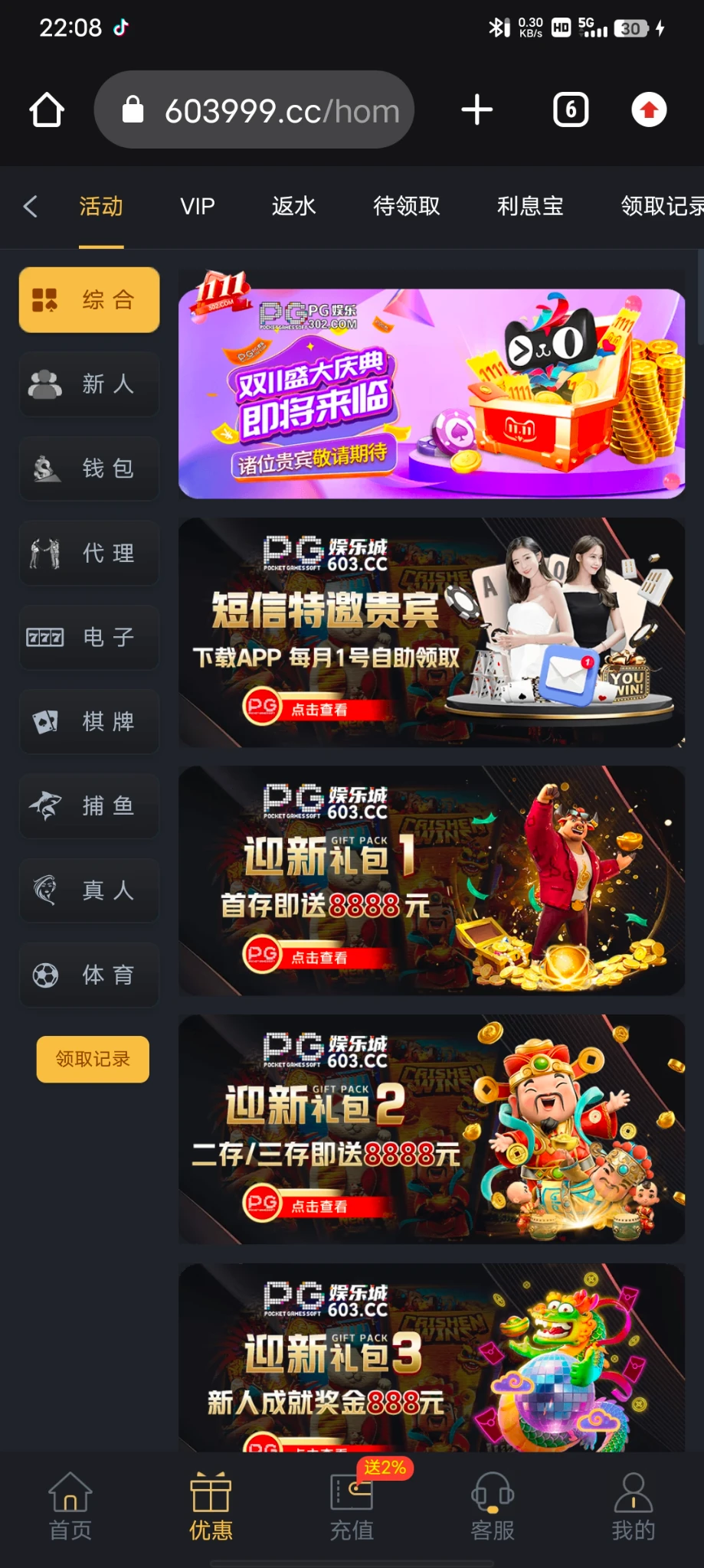Select the 新人 category
This screenshot has width=704, height=1568.
pos(89,384)
